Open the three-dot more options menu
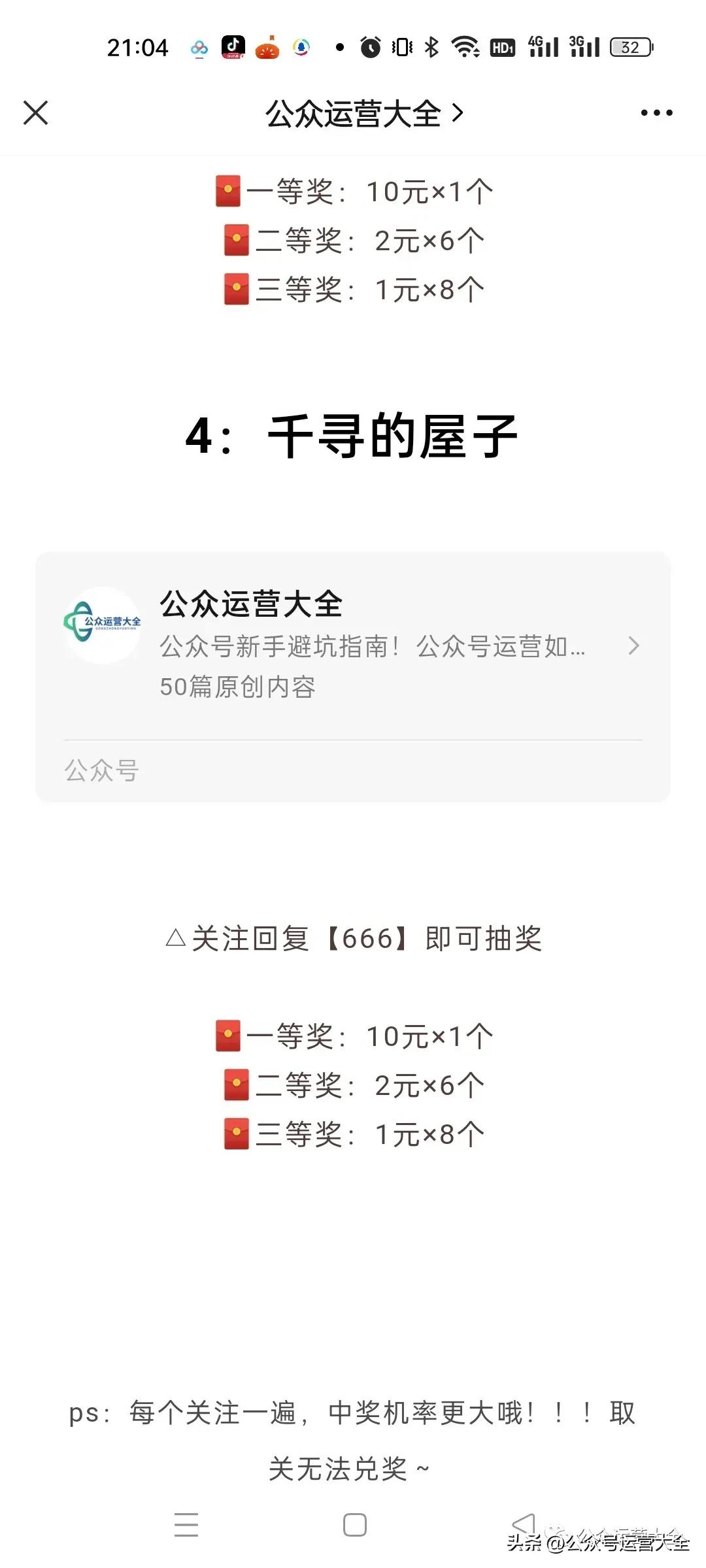Viewport: 706px width, 1568px height. [656, 112]
